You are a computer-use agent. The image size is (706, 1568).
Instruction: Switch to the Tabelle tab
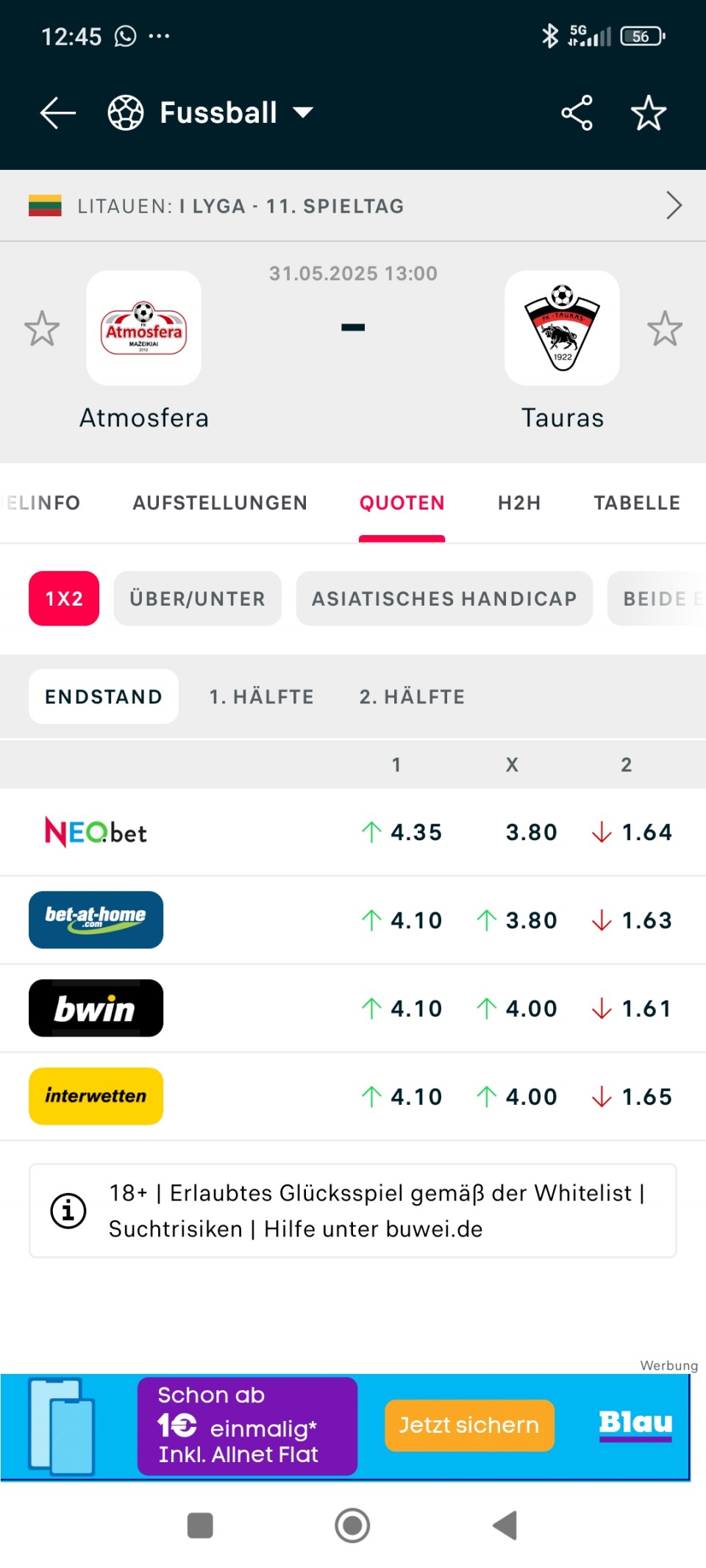coord(637,503)
